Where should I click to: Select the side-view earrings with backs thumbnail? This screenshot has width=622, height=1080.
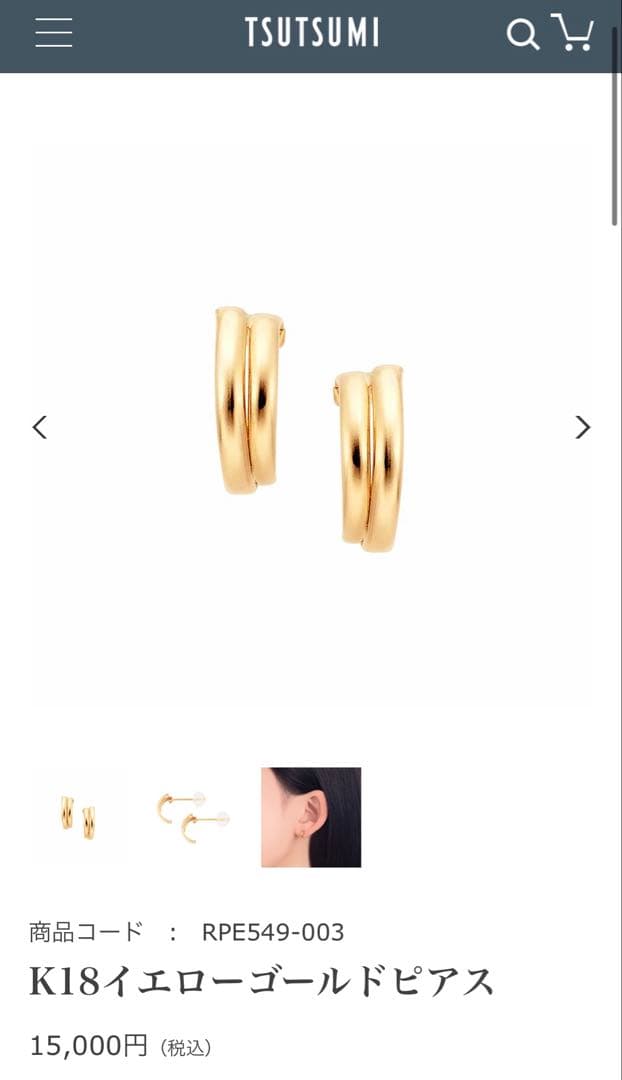(194, 816)
